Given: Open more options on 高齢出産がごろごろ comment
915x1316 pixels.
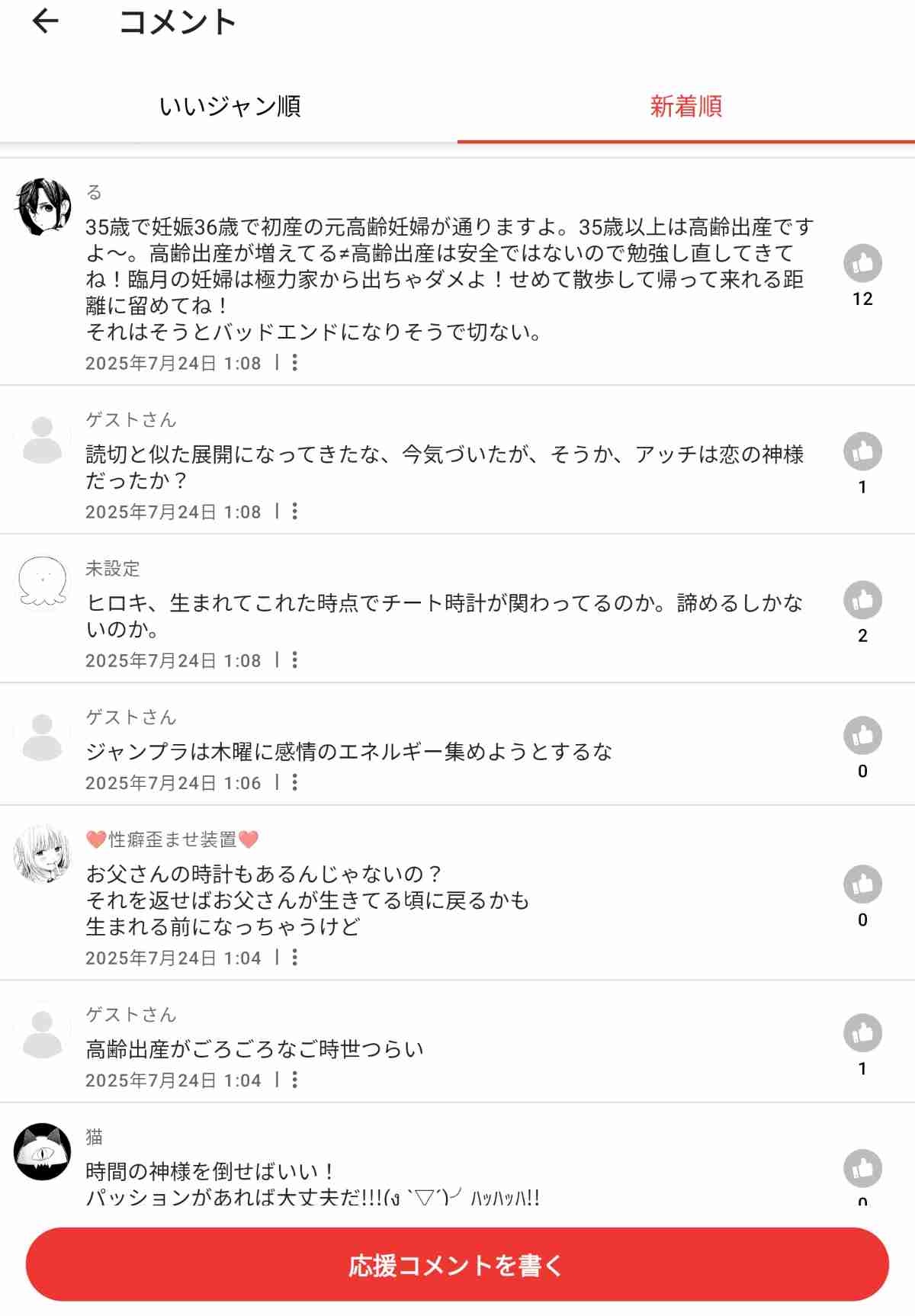Looking at the screenshot, I should tap(295, 1080).
